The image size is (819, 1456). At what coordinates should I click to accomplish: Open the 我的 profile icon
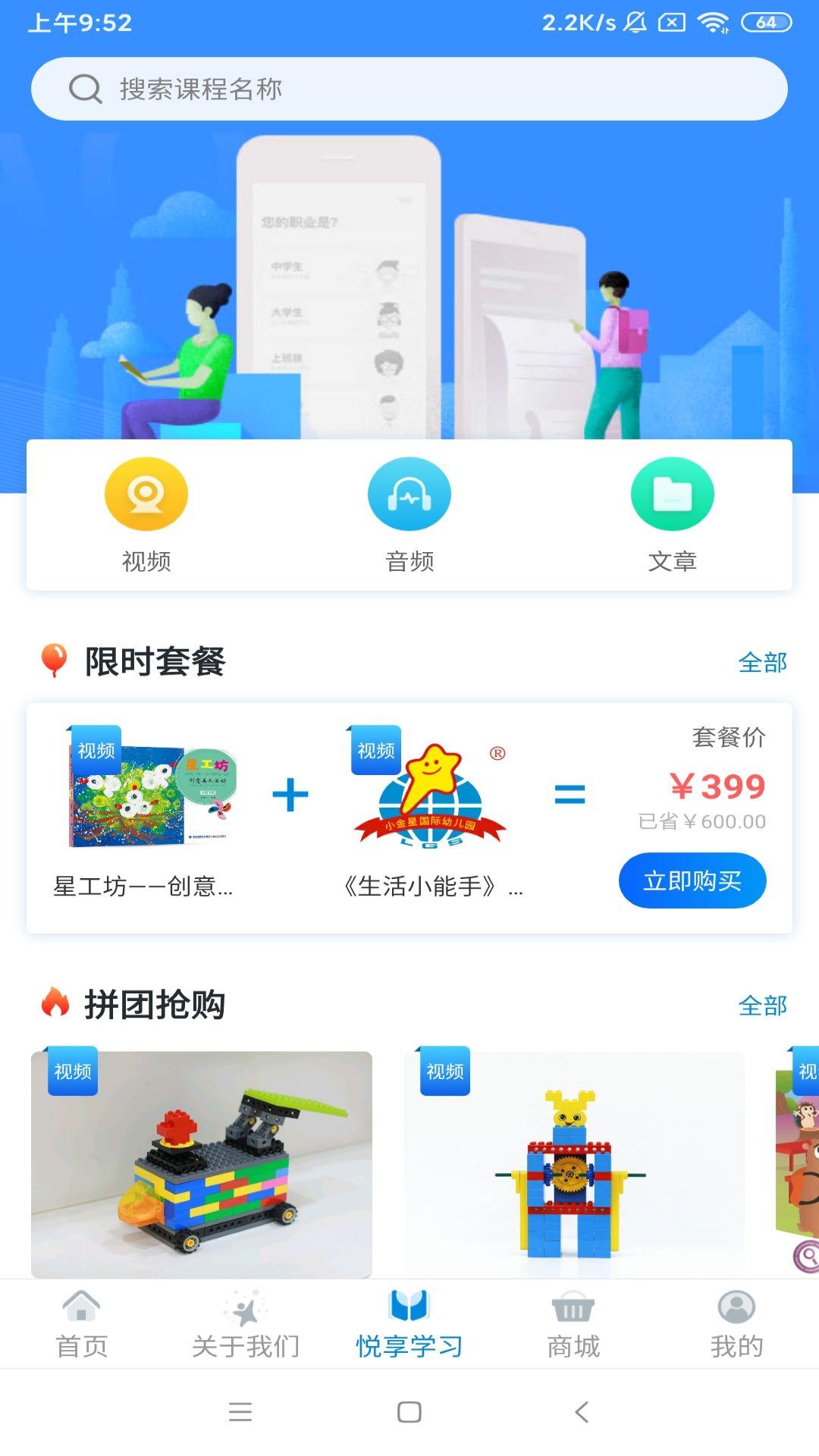(x=736, y=1321)
